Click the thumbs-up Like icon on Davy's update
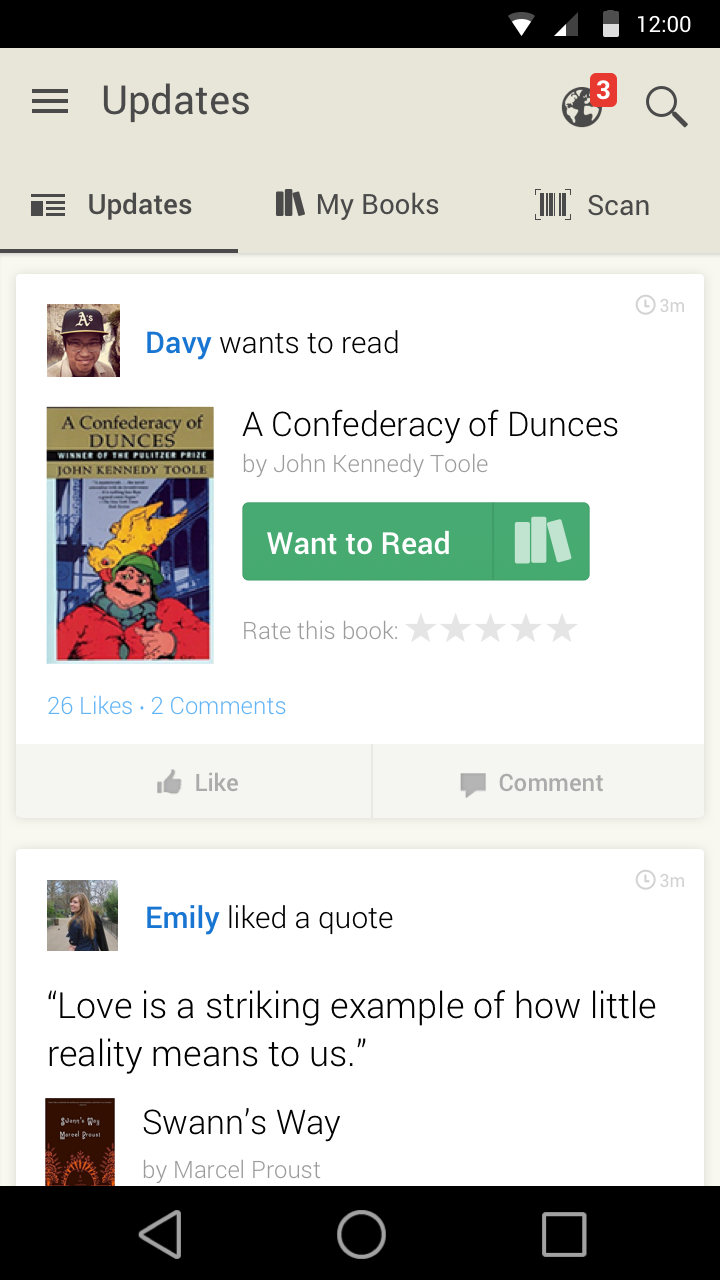 click(172, 782)
